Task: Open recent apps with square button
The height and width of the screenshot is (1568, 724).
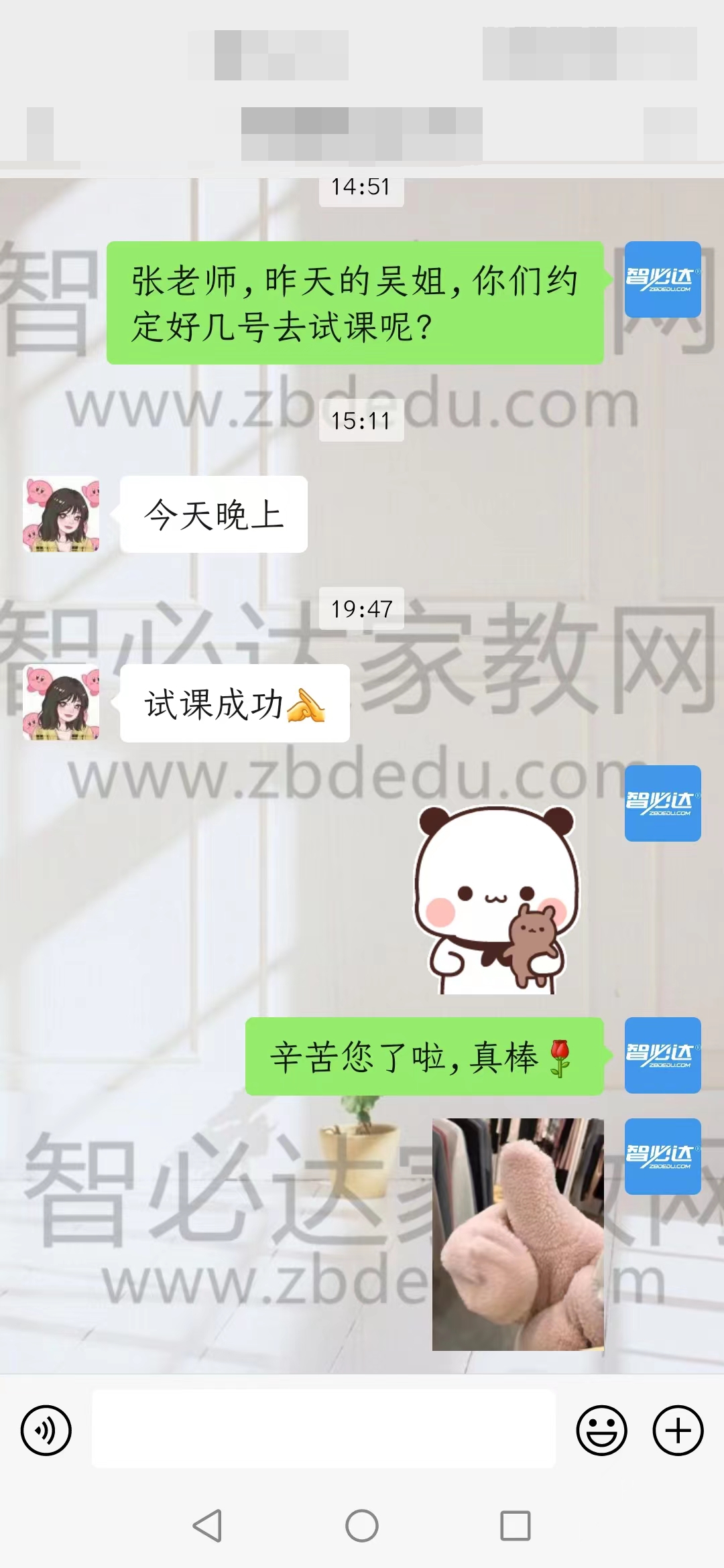Action: click(x=515, y=1526)
